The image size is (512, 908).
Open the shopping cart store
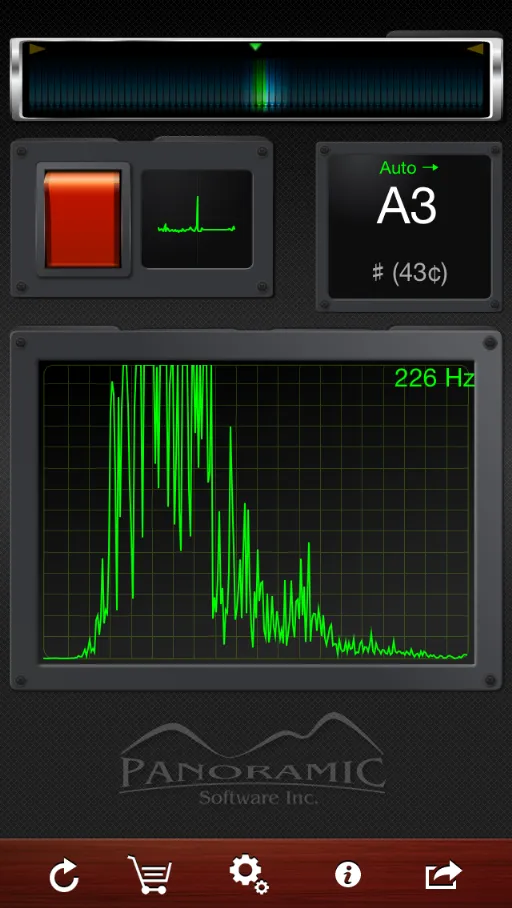click(x=150, y=875)
